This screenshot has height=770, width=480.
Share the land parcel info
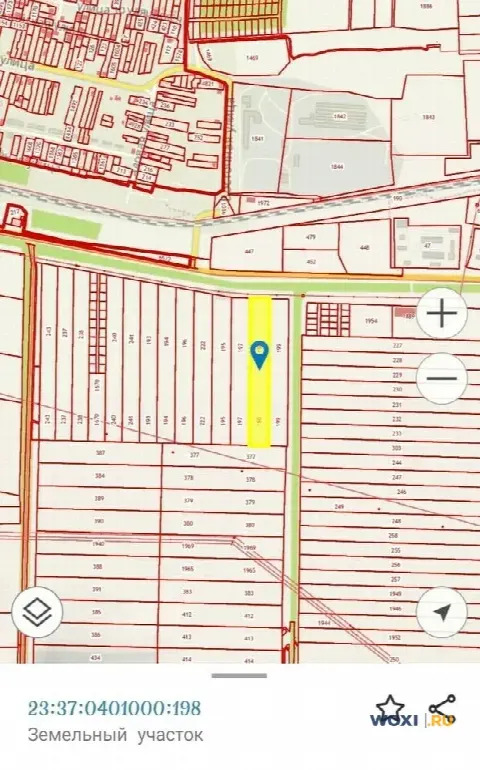(442, 709)
